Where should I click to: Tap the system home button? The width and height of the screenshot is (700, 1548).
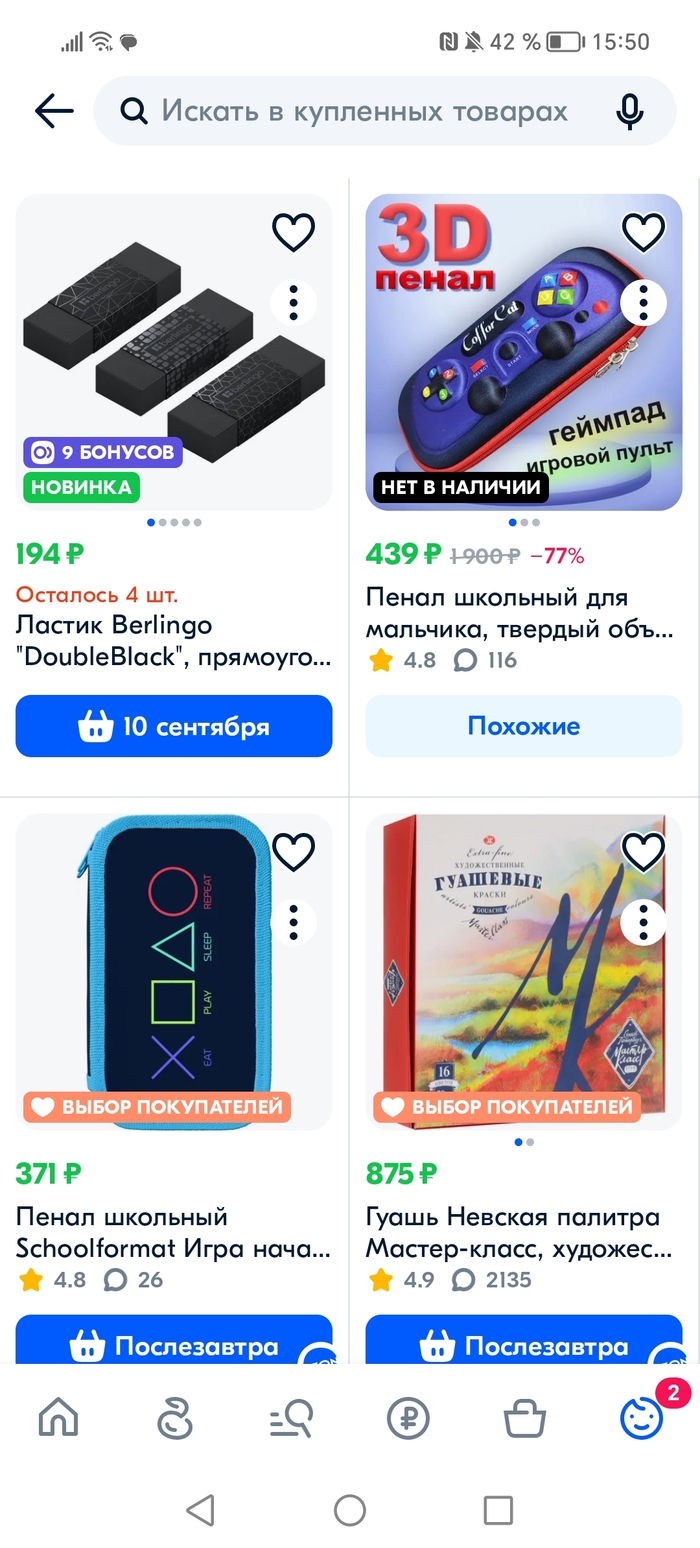coord(349,1510)
